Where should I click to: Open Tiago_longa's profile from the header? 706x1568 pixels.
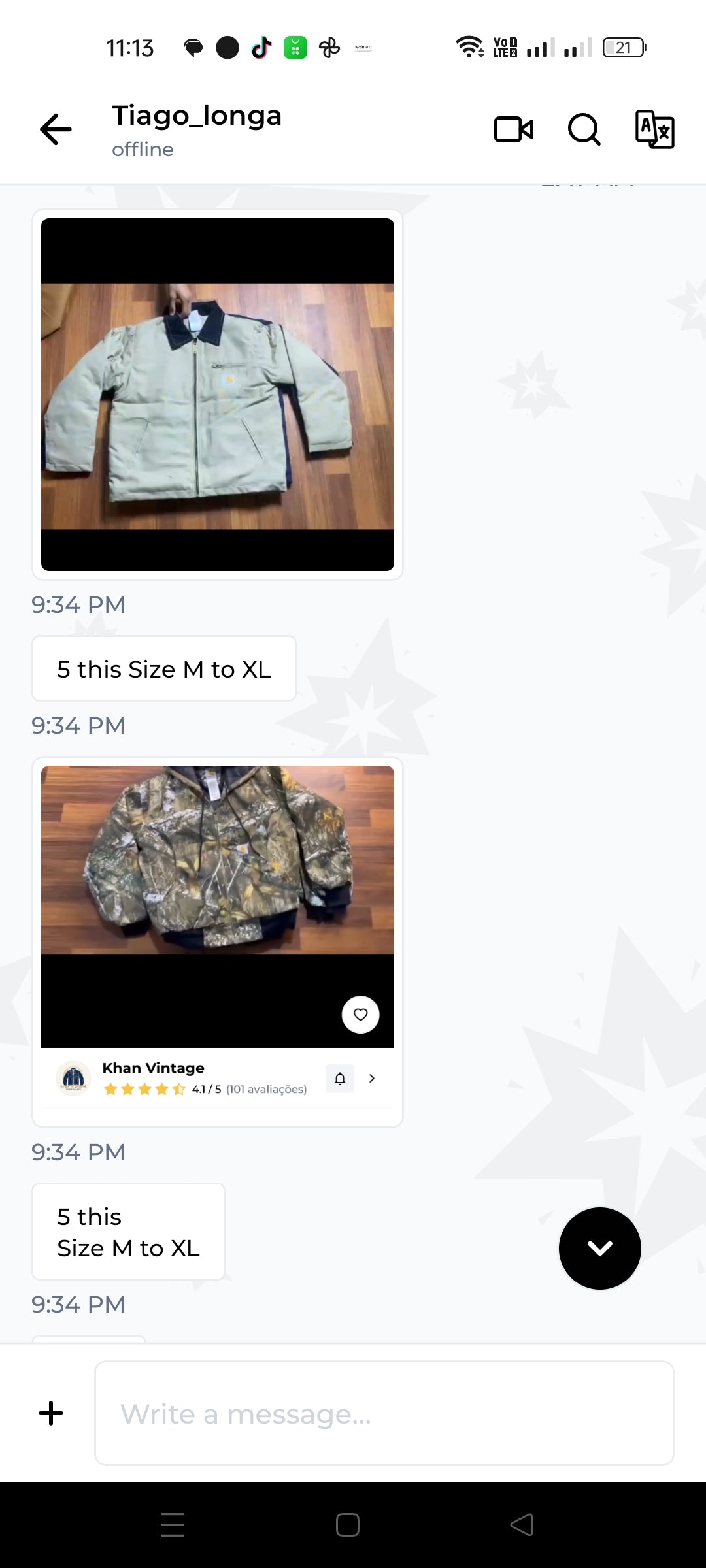click(197, 130)
